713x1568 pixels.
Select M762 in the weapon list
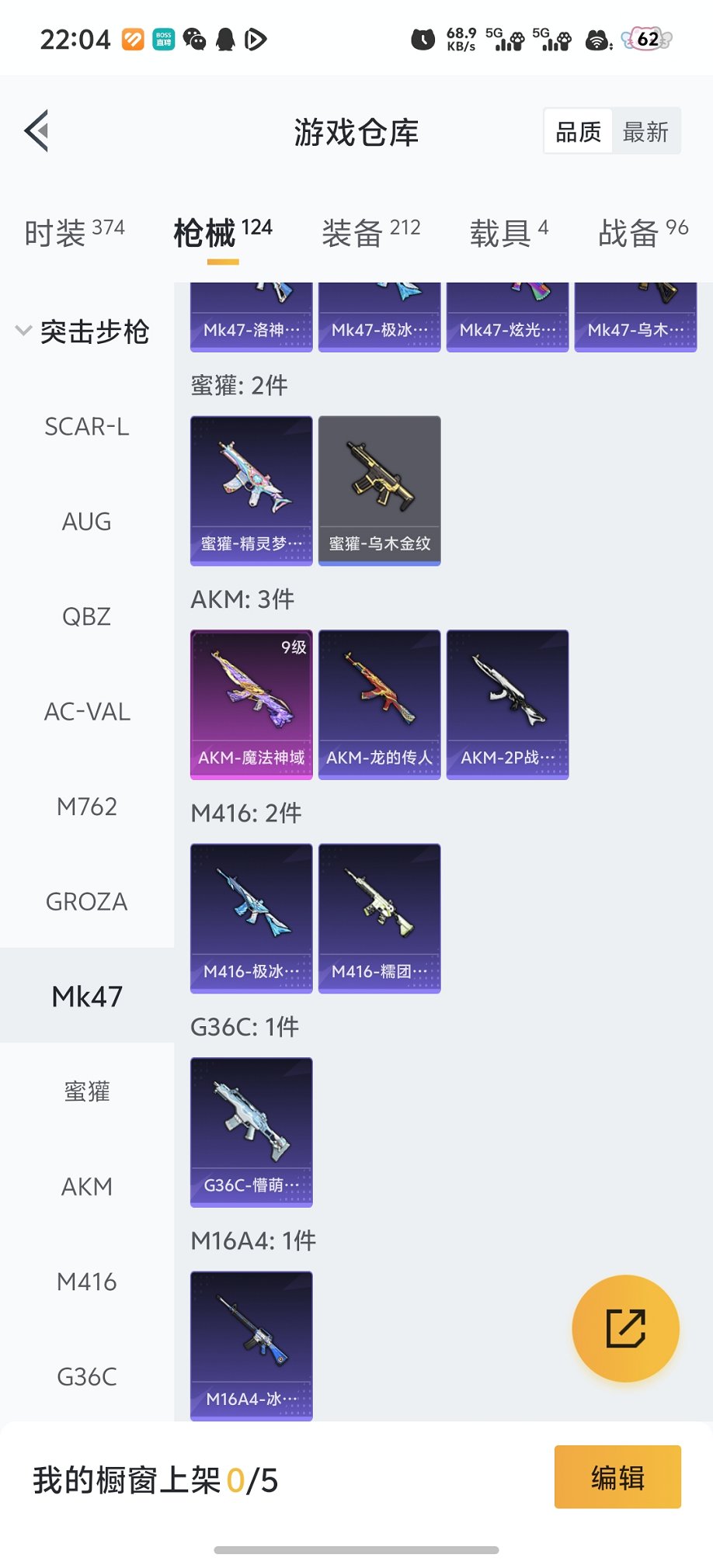pos(87,807)
